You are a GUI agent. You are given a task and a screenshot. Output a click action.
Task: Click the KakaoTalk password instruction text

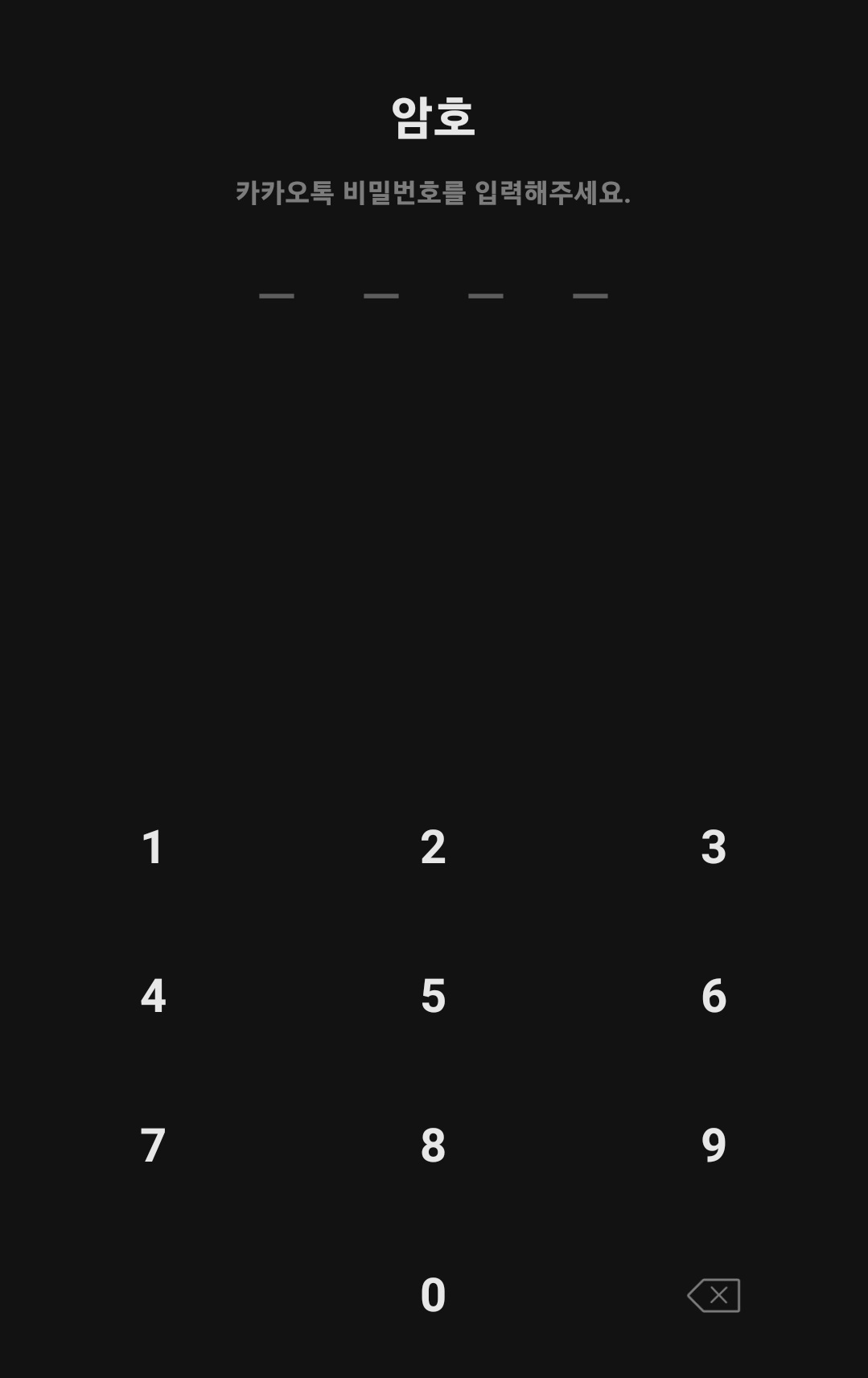click(434, 193)
